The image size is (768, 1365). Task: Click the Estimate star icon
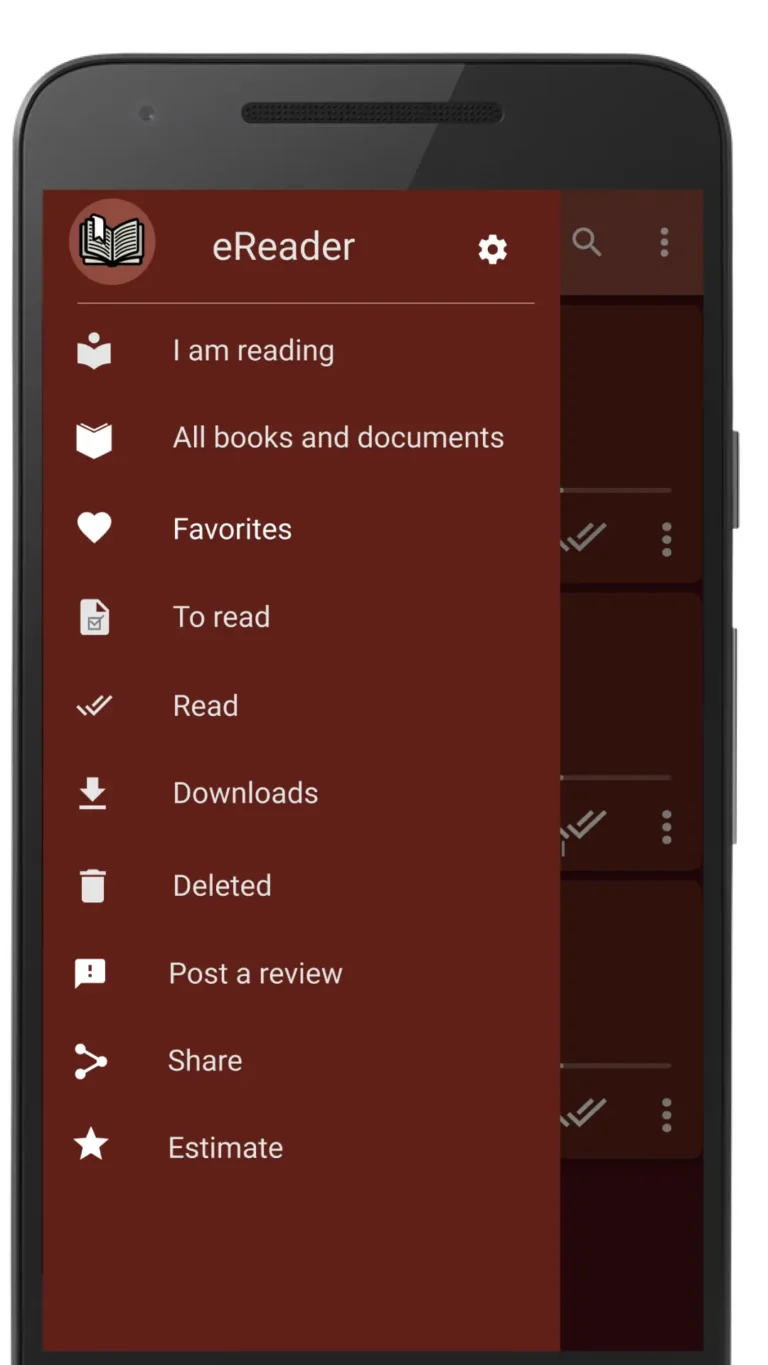tap(94, 1147)
